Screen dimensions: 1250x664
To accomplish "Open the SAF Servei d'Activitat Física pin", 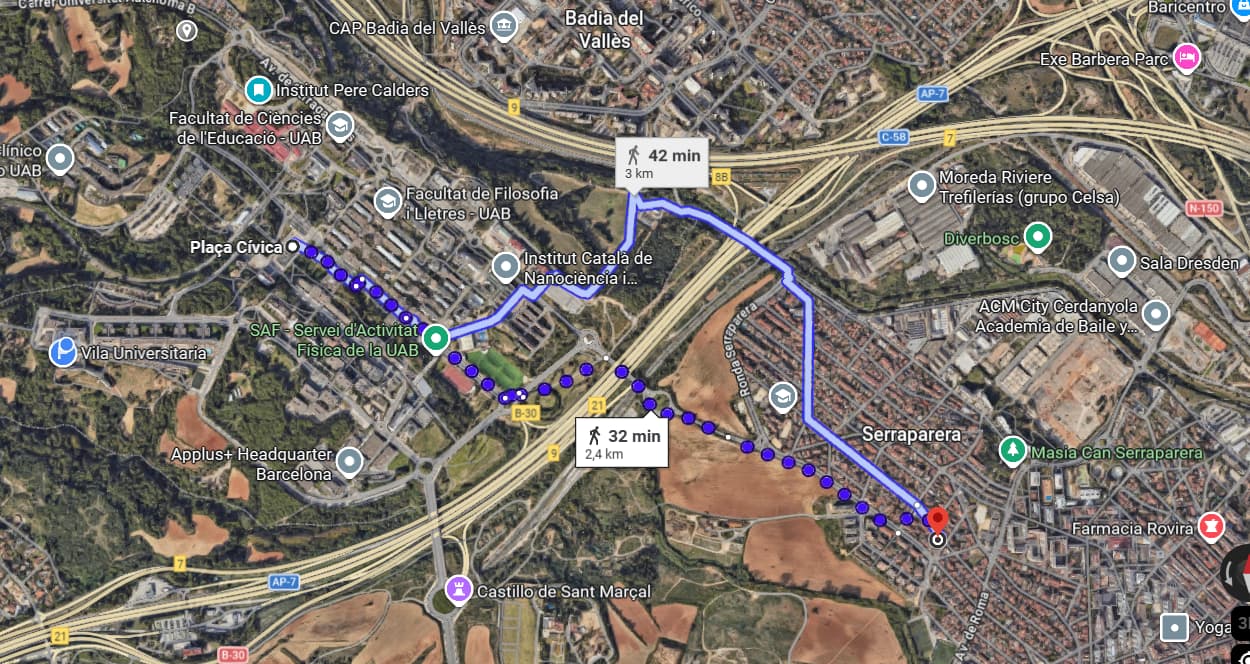I will coord(435,340).
